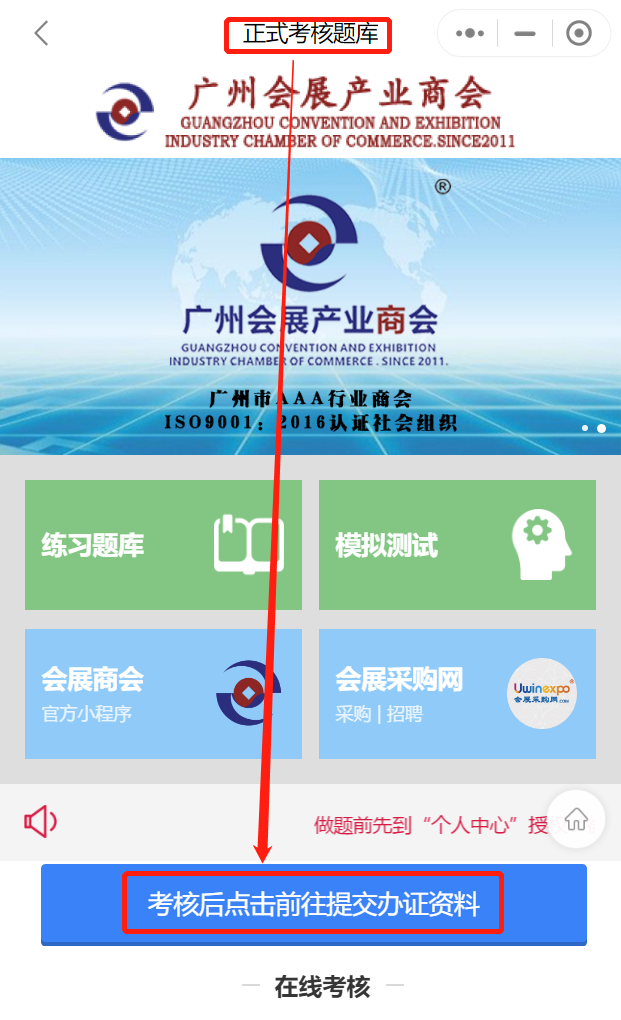Image resolution: width=621 pixels, height=1020 pixels.
Task: Open the mini program overflow menu
Action: [469, 33]
